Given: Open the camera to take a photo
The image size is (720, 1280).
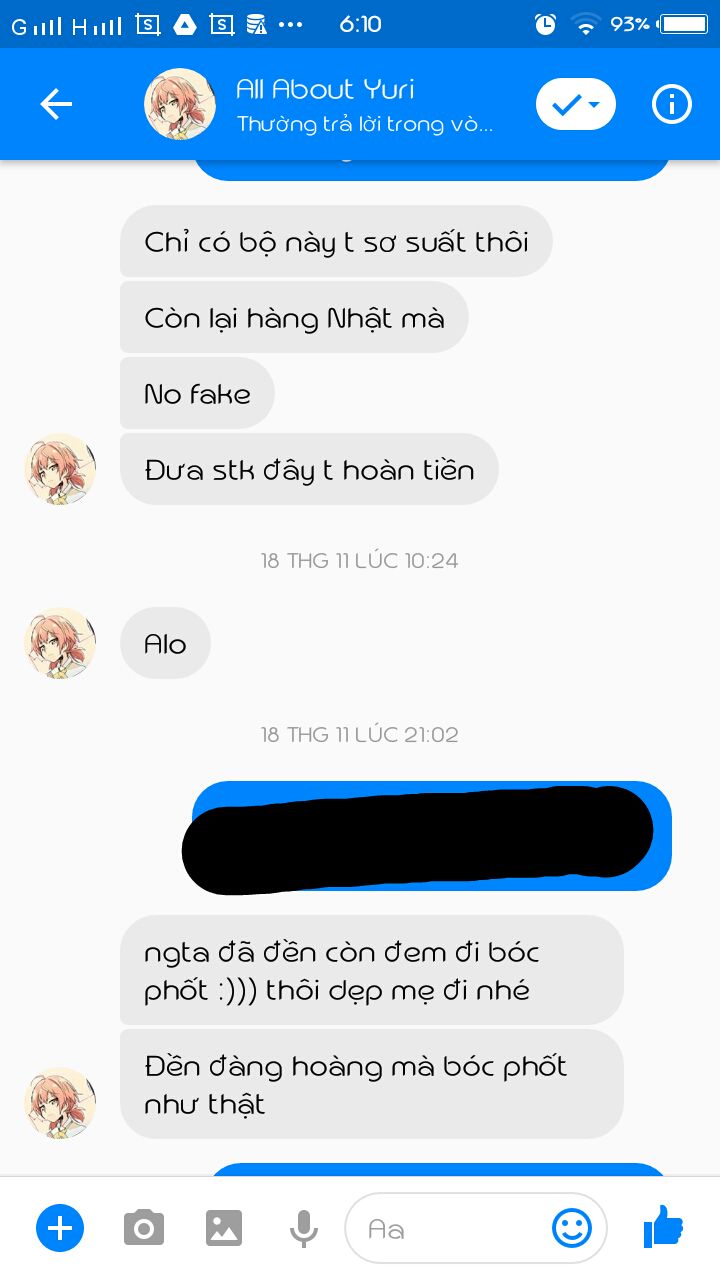Looking at the screenshot, I should coord(144,1227).
